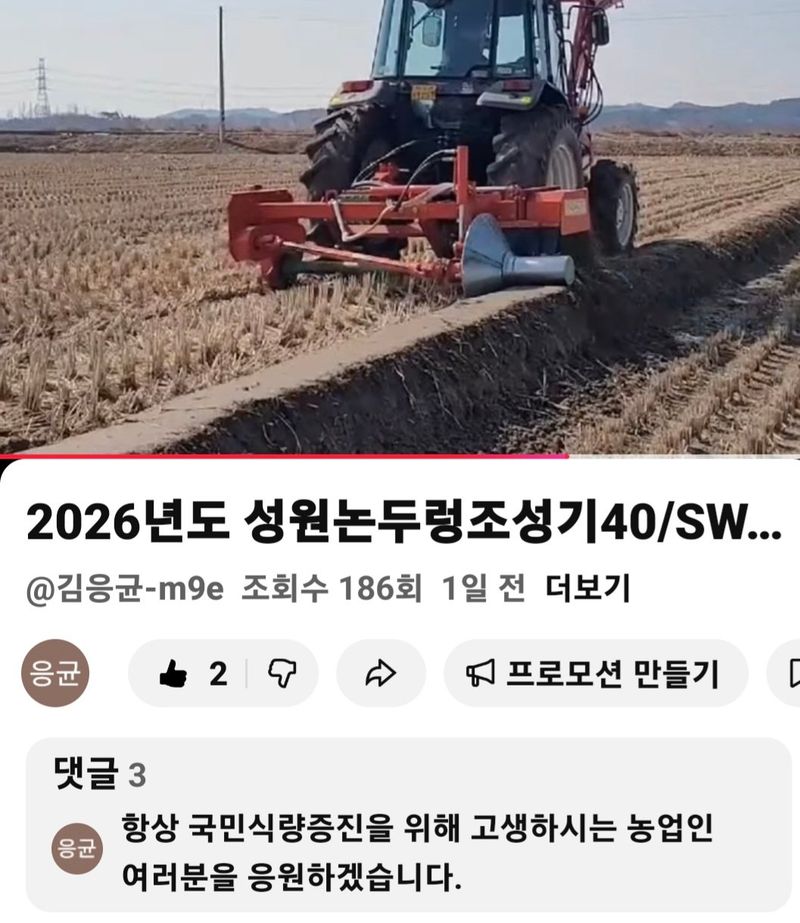Image resolution: width=800 pixels, height=923 pixels.
Task: Tap the video player
Action: pyautogui.click(x=400, y=228)
